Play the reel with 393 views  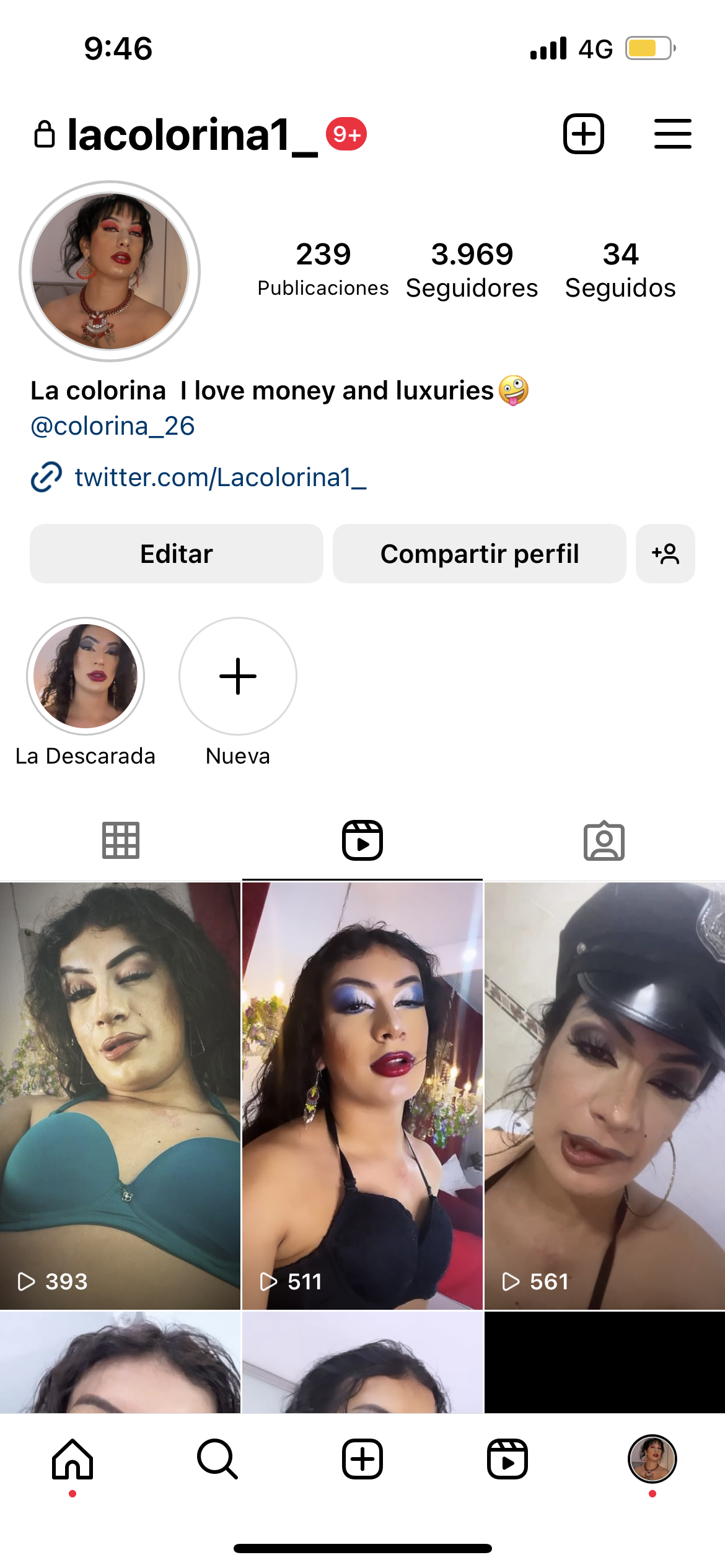click(120, 1096)
